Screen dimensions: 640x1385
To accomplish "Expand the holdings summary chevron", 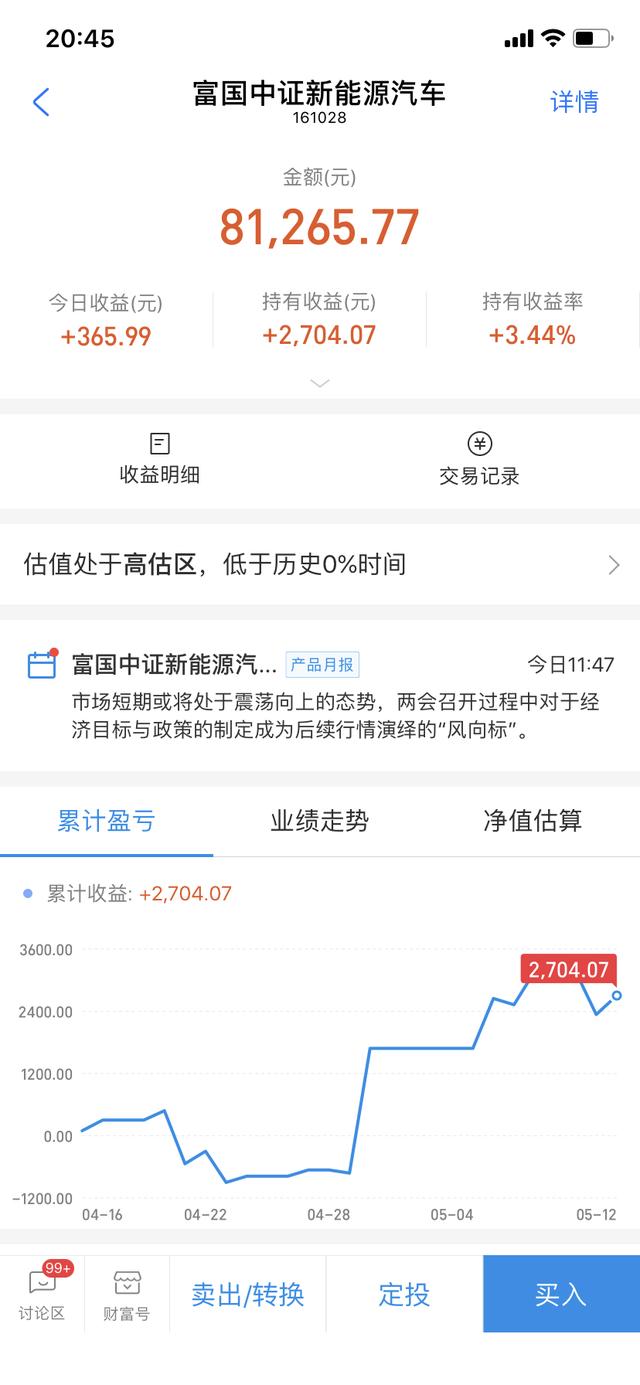I will pos(320,383).
